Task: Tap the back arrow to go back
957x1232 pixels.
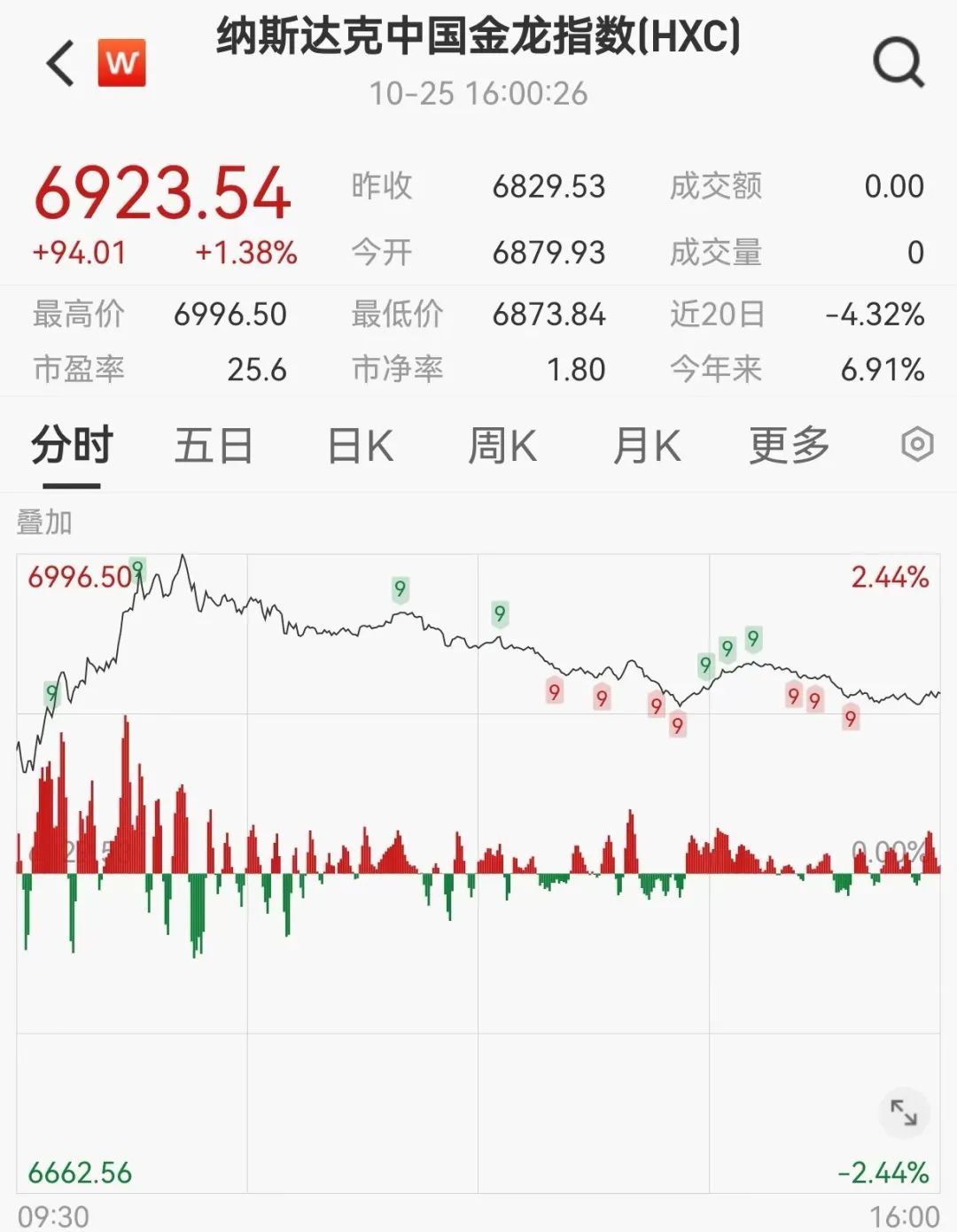Action: pos(58,62)
